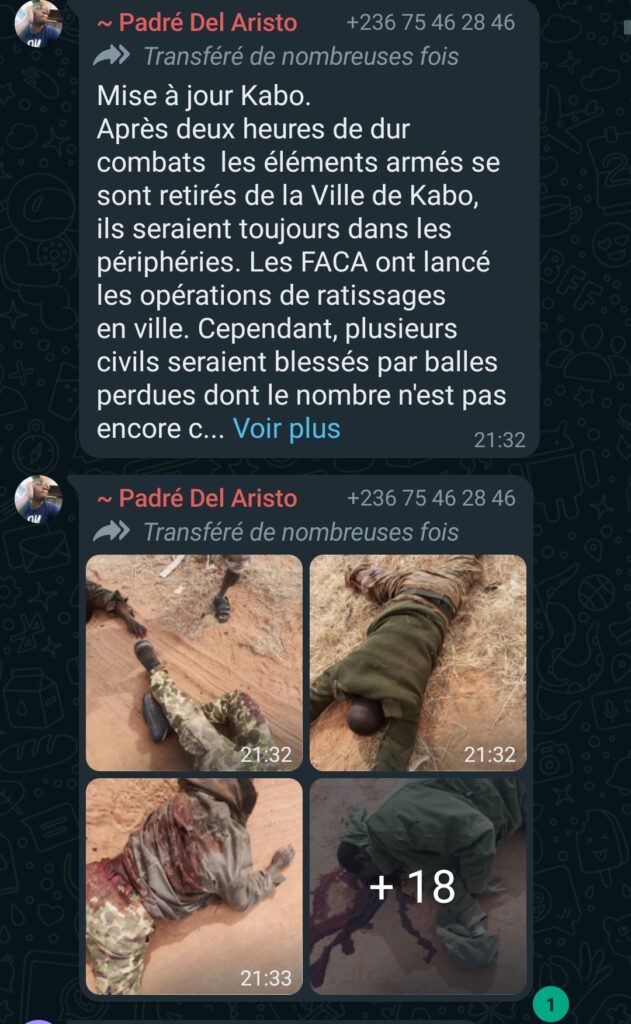Open sender name above the photo album
The height and width of the screenshot is (1024, 631).
coord(207,498)
